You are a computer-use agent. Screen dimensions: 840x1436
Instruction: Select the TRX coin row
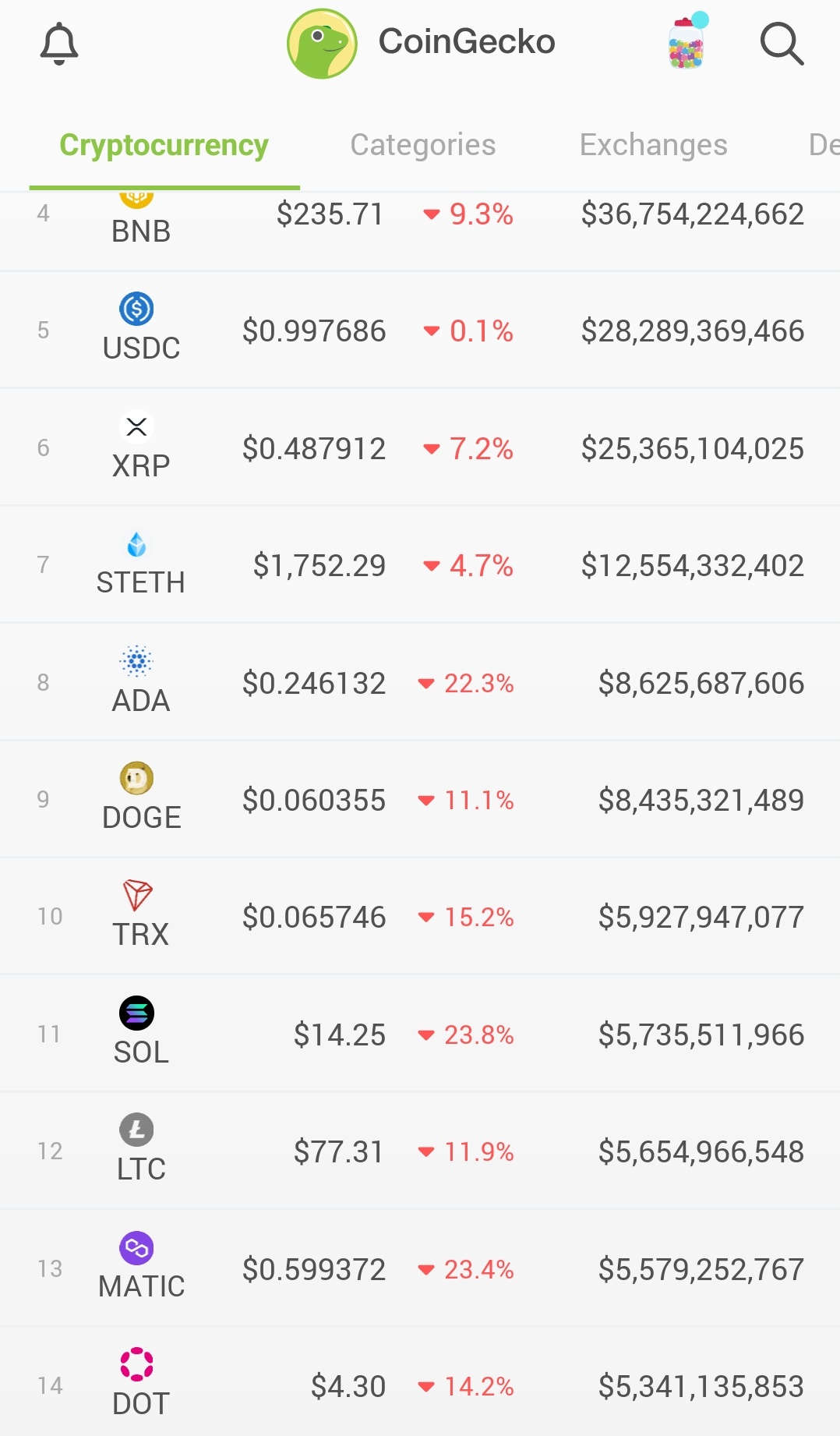[x=420, y=916]
